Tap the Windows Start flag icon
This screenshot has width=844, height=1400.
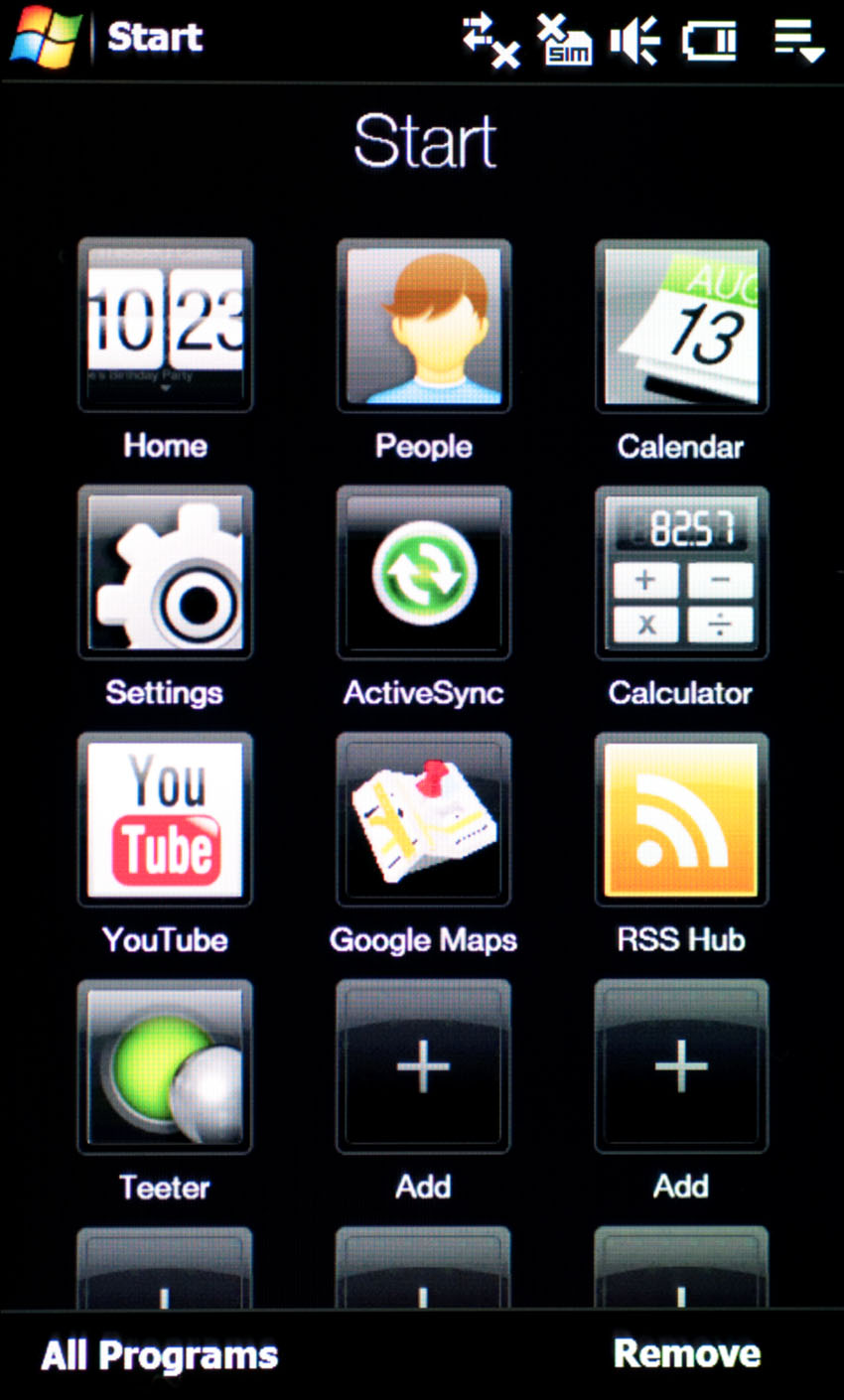click(44, 38)
